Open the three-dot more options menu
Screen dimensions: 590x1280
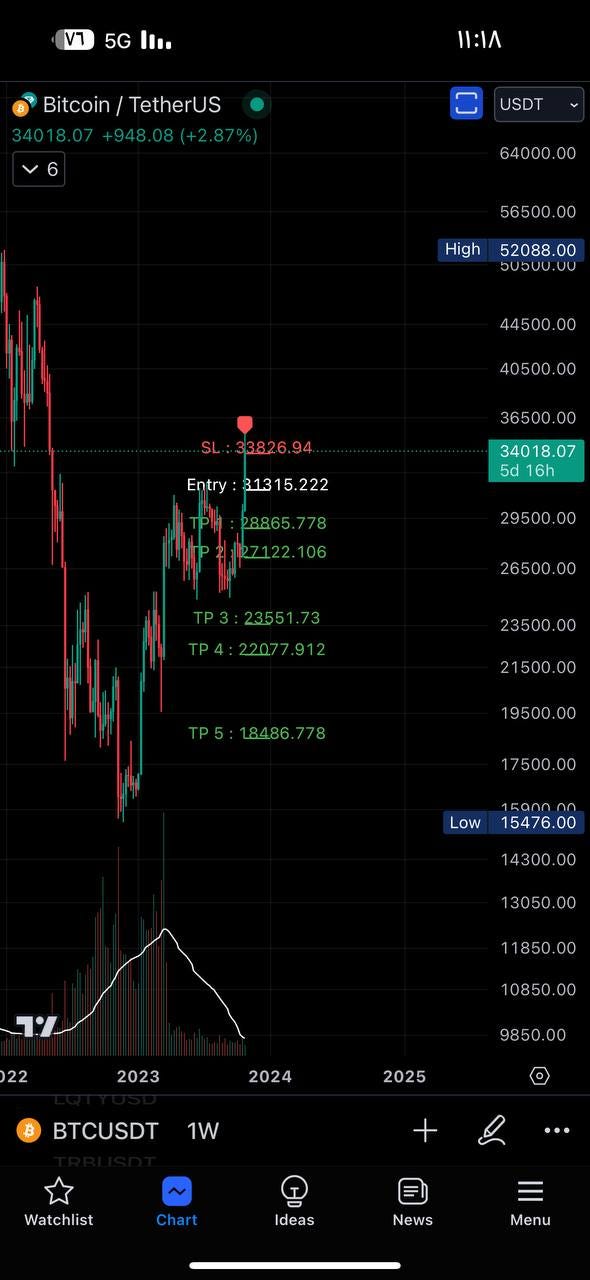tap(557, 1131)
